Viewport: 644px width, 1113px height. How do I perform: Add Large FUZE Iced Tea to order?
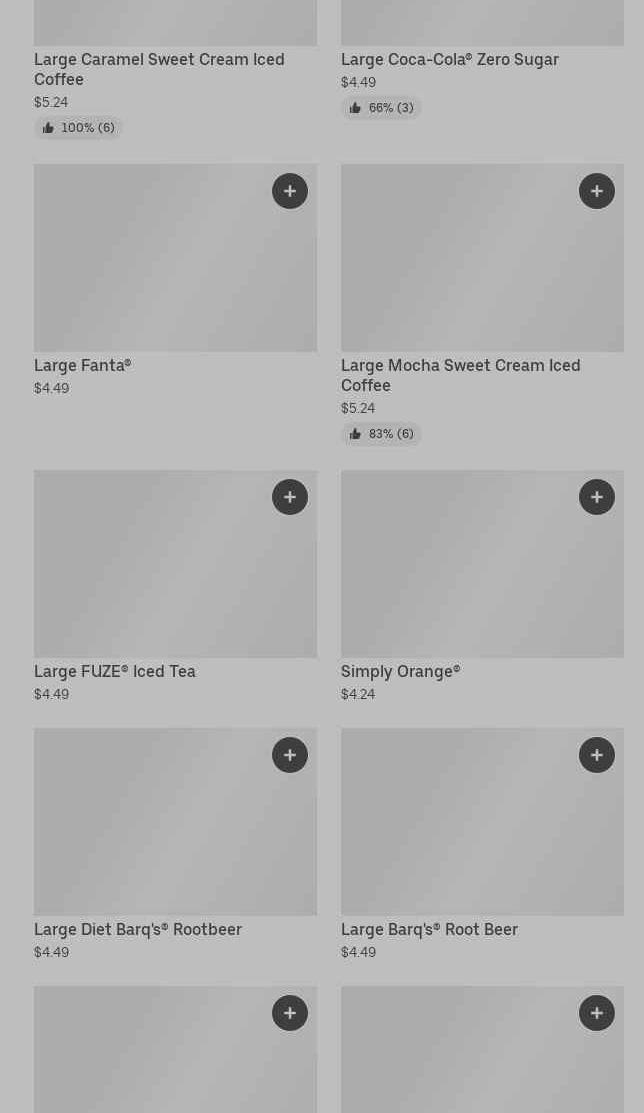point(290,497)
